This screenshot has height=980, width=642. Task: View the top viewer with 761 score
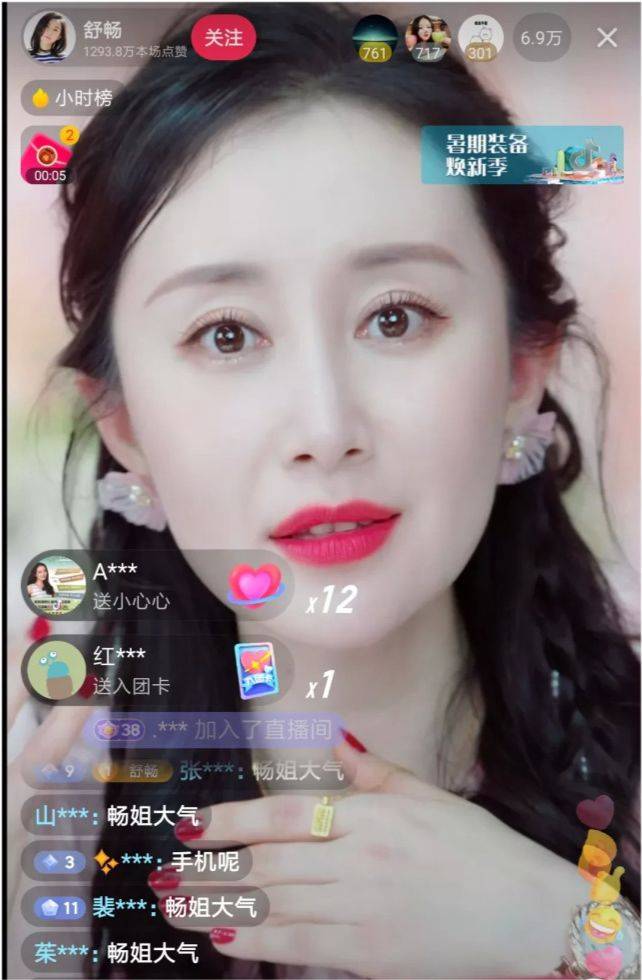374,37
